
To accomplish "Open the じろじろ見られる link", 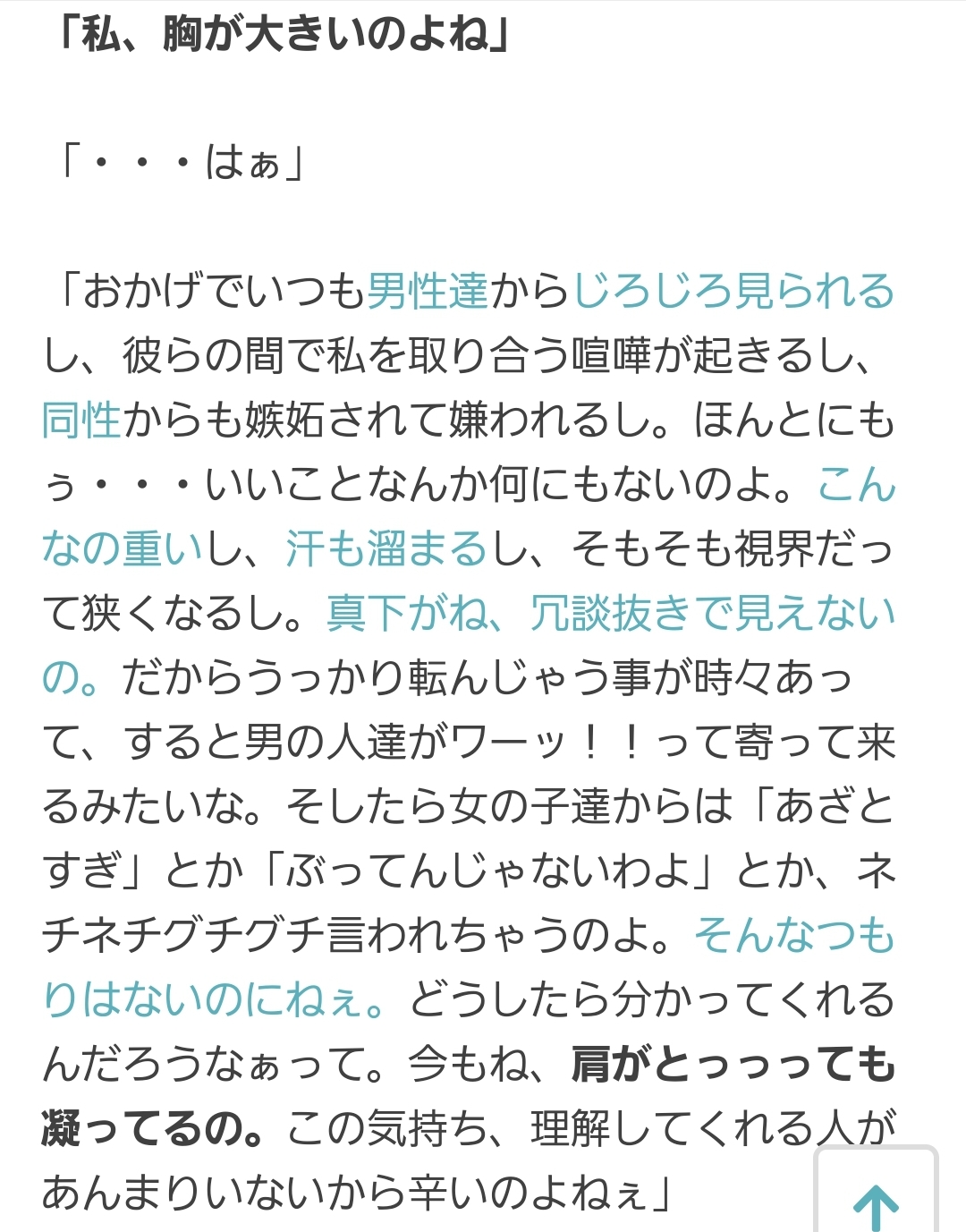I will tap(733, 292).
